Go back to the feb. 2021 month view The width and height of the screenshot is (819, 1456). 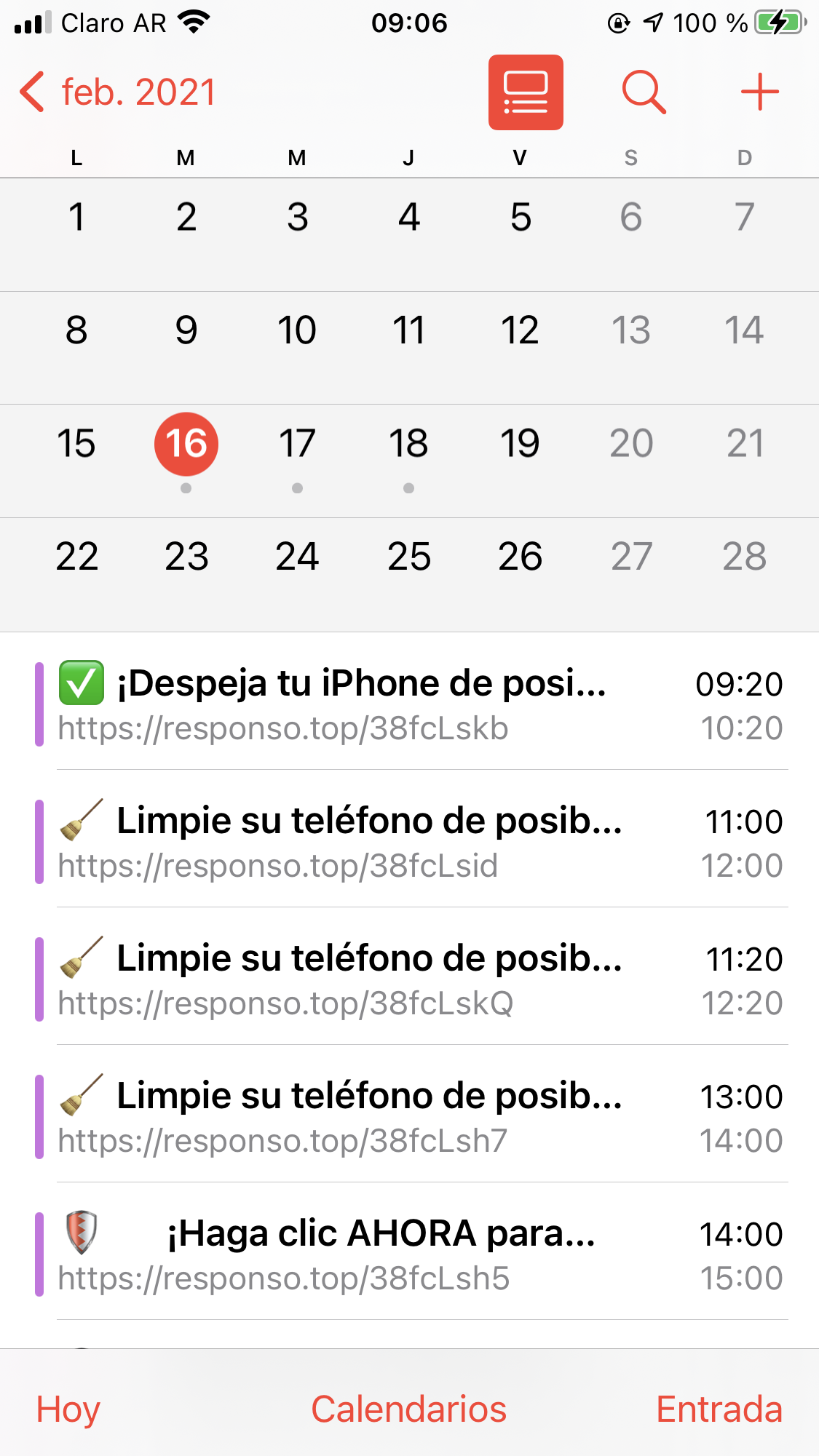pyautogui.click(x=118, y=92)
